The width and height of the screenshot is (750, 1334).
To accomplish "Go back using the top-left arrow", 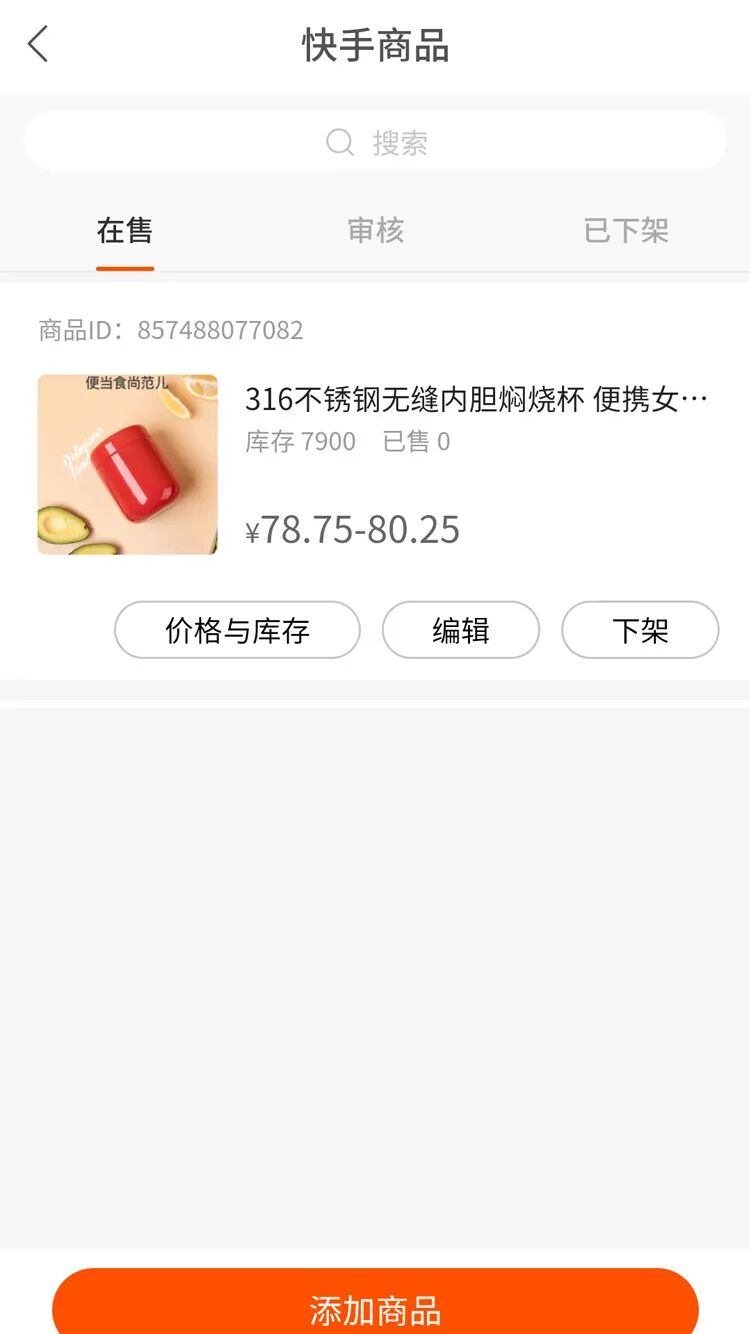I will [38, 45].
